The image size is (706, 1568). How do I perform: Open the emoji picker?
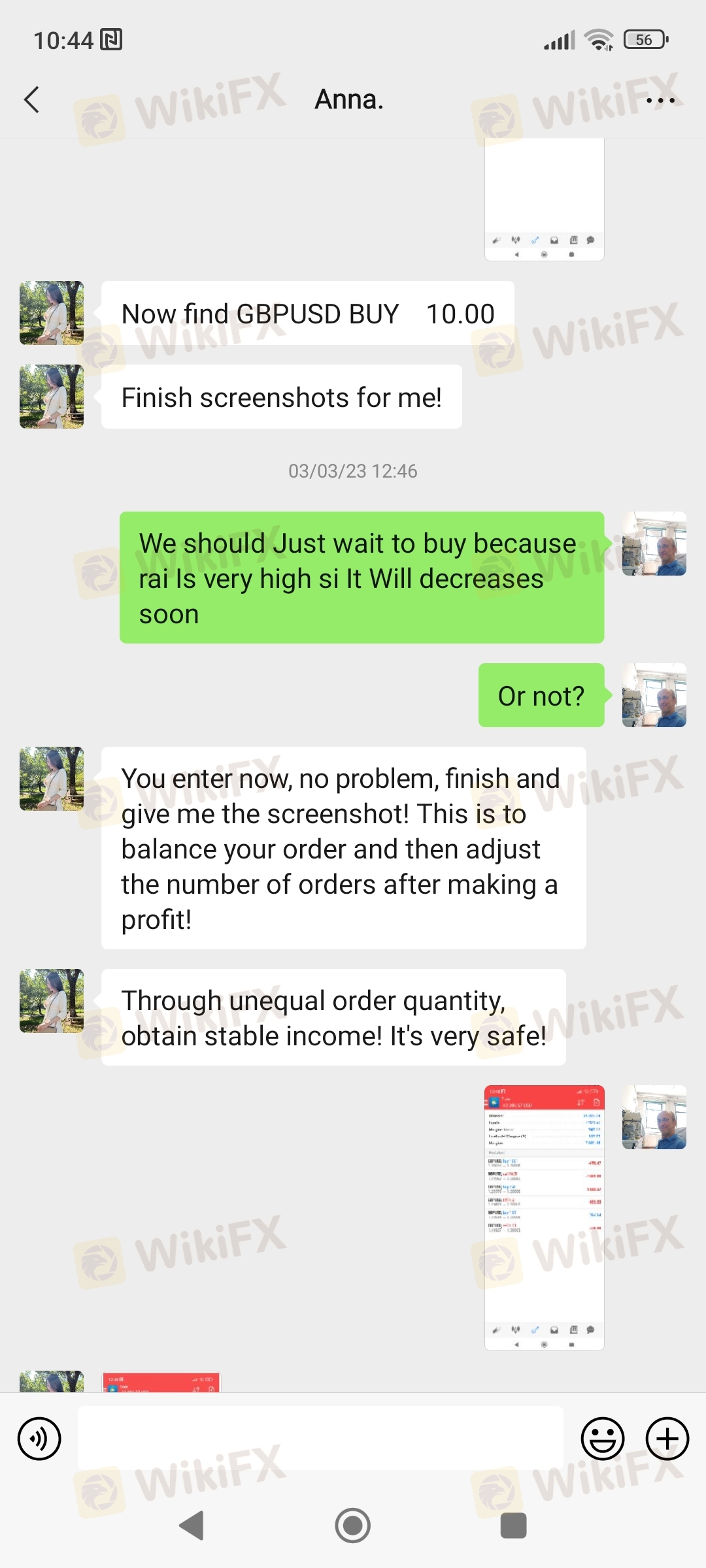(x=603, y=1439)
